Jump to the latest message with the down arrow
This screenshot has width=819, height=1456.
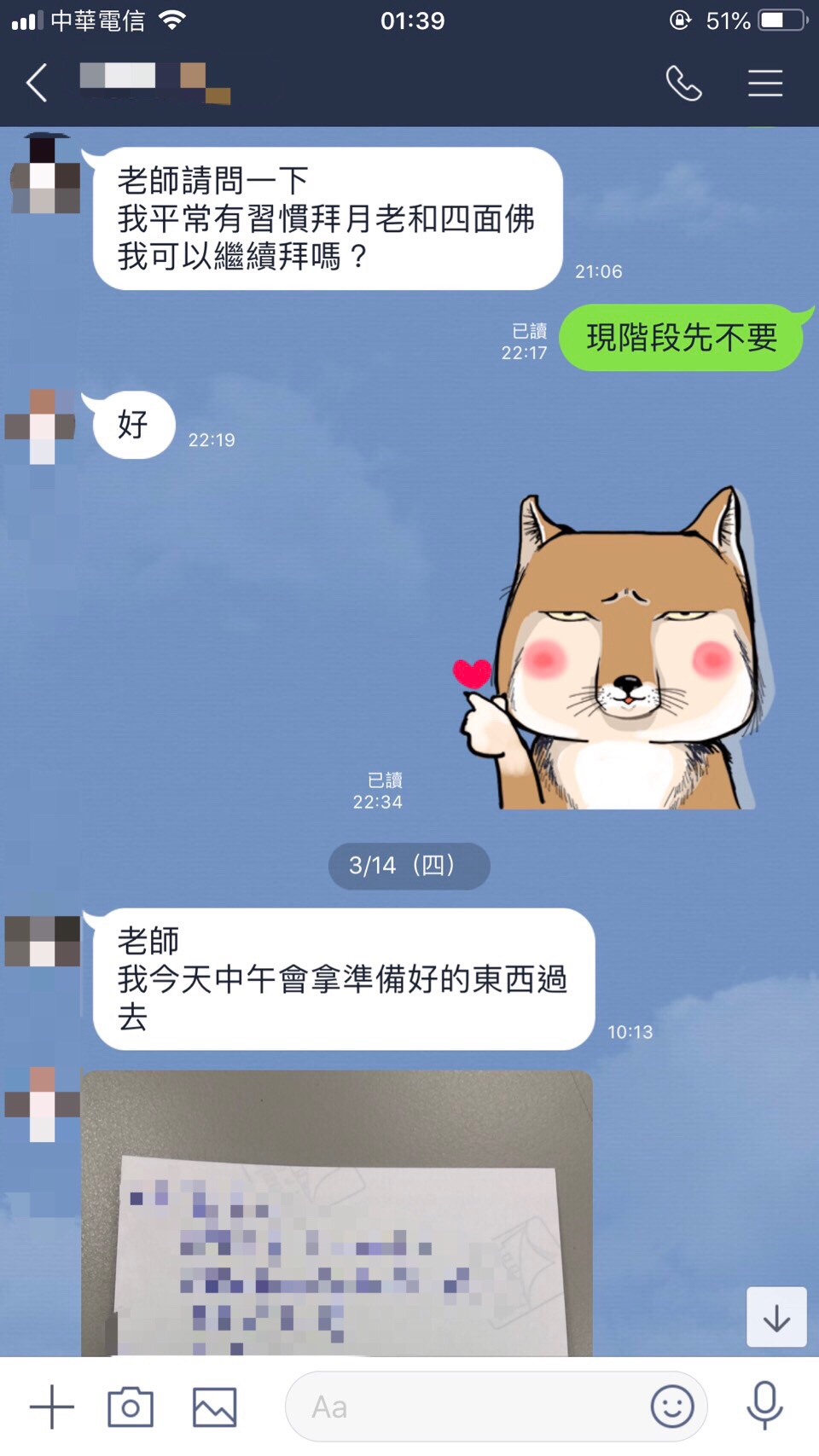coord(776,1317)
